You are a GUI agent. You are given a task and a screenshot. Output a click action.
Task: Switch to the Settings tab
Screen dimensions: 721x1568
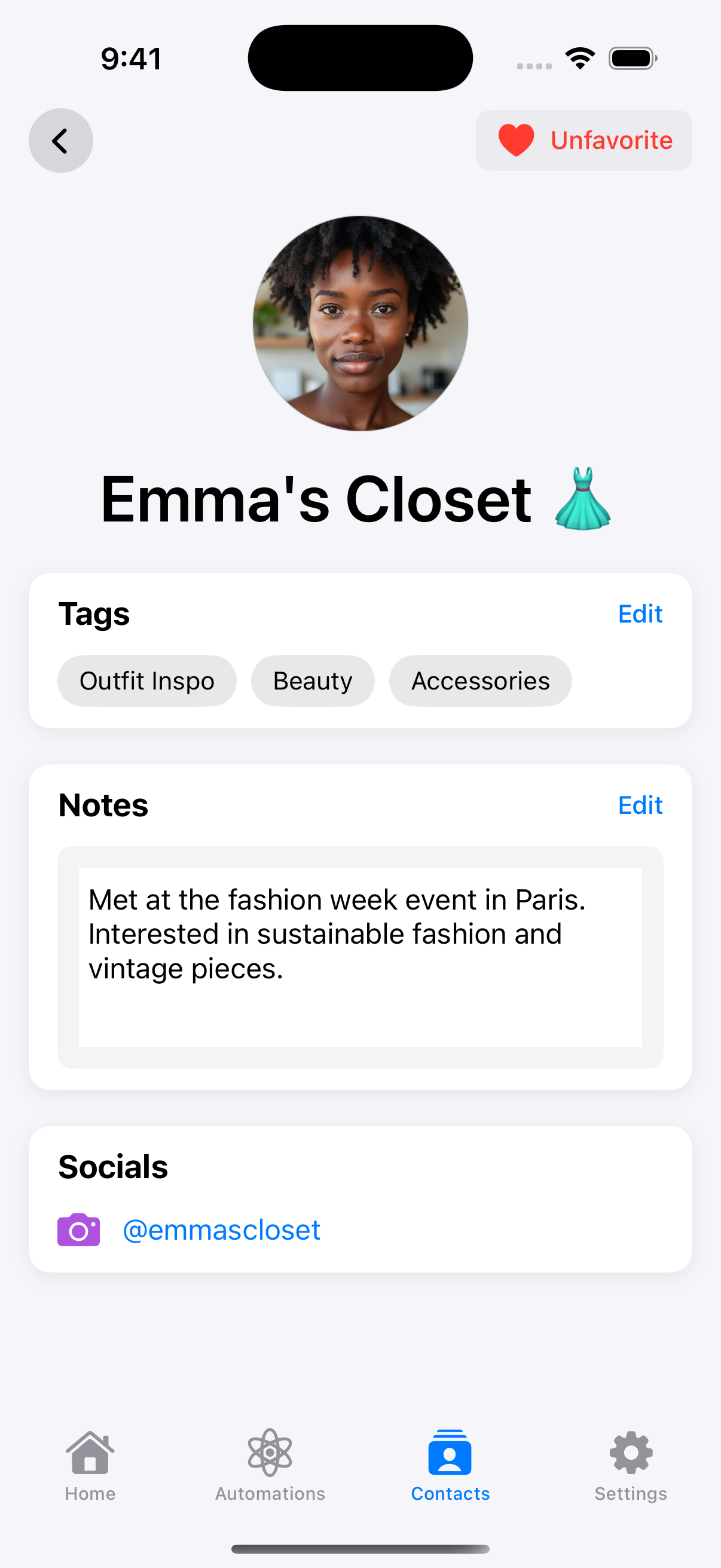click(x=630, y=1466)
